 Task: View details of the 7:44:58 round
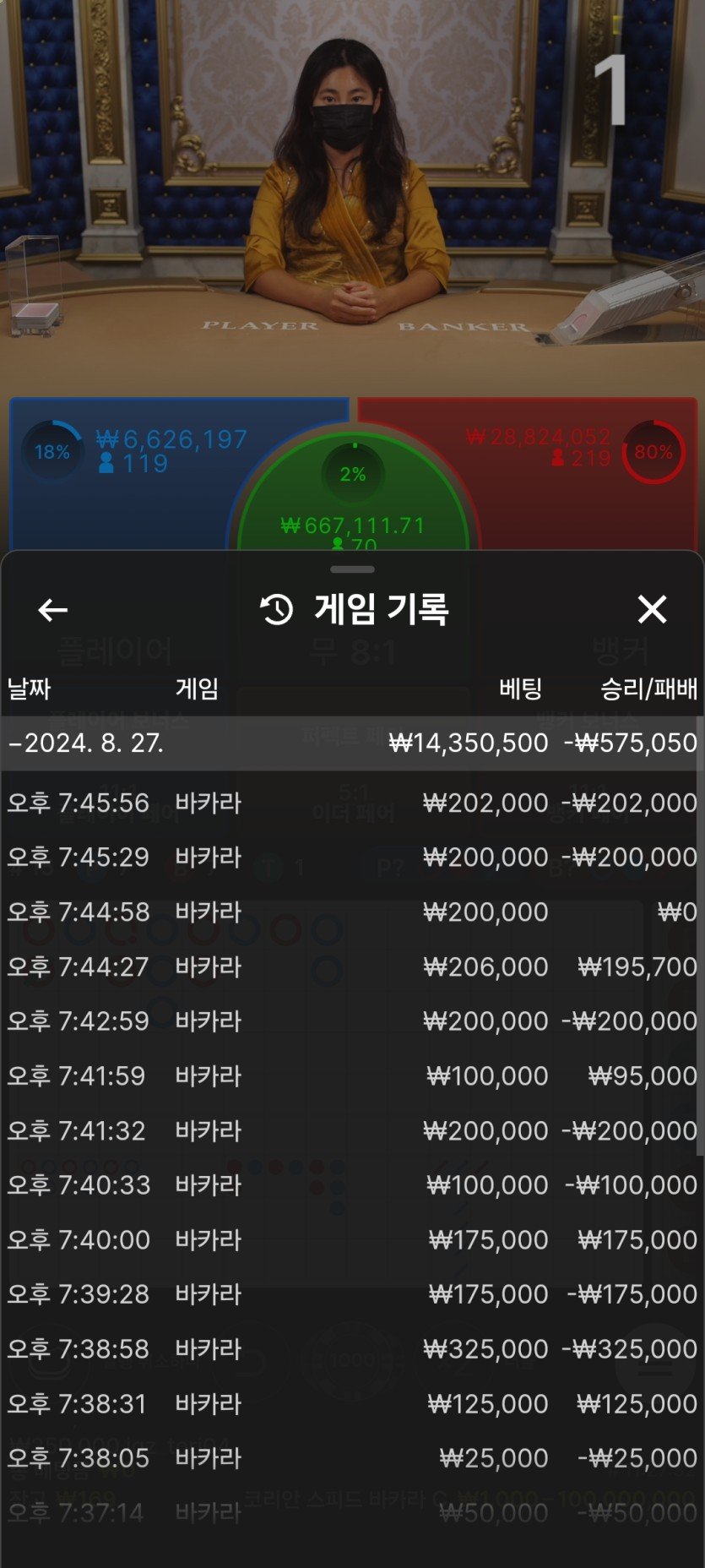(x=352, y=912)
